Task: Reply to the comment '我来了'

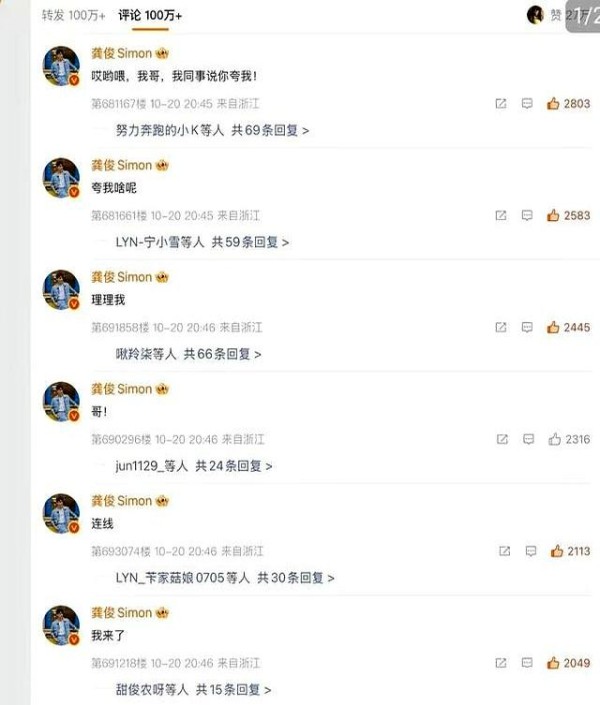Action: (527, 664)
